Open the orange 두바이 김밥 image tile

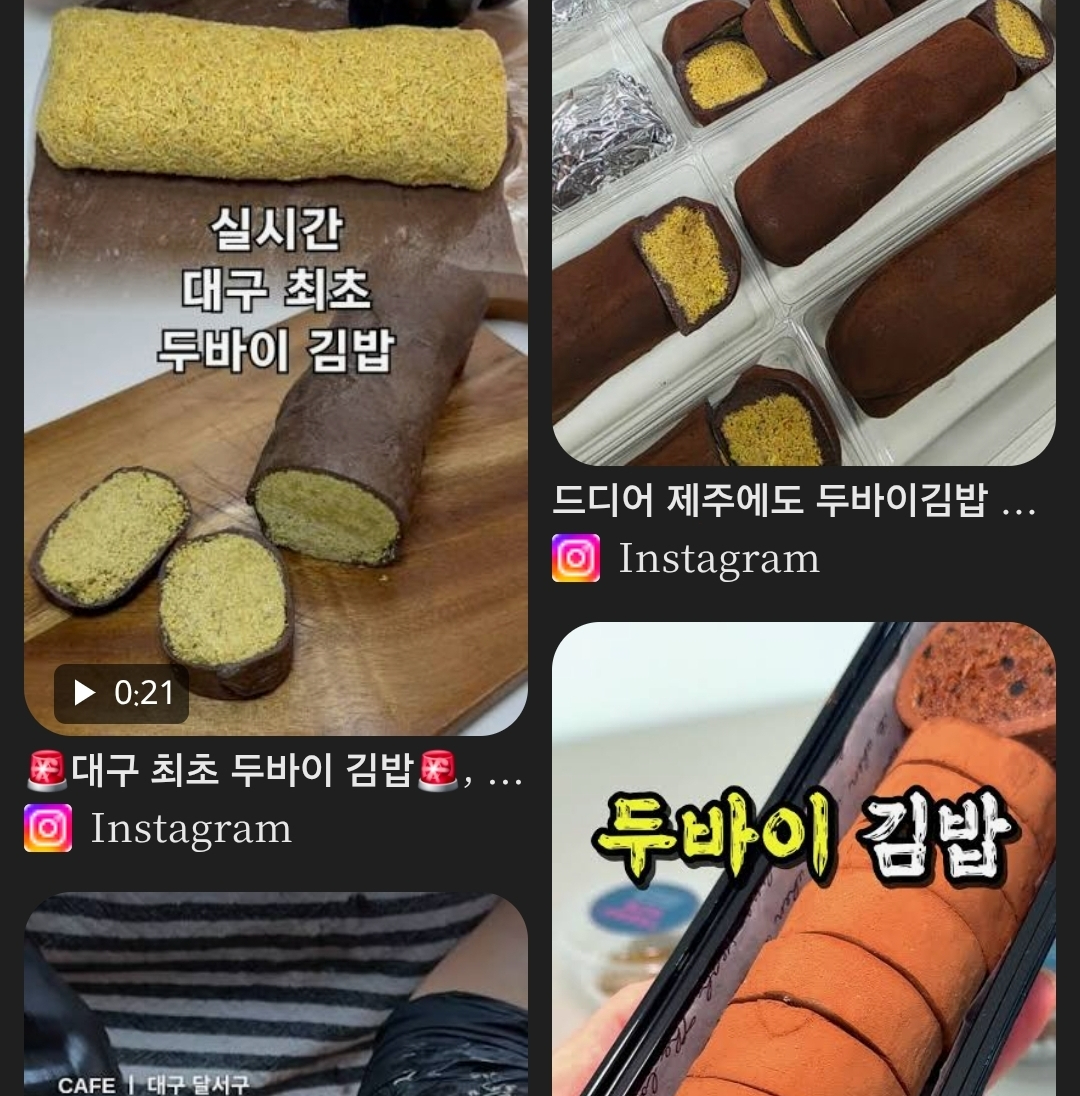point(803,860)
